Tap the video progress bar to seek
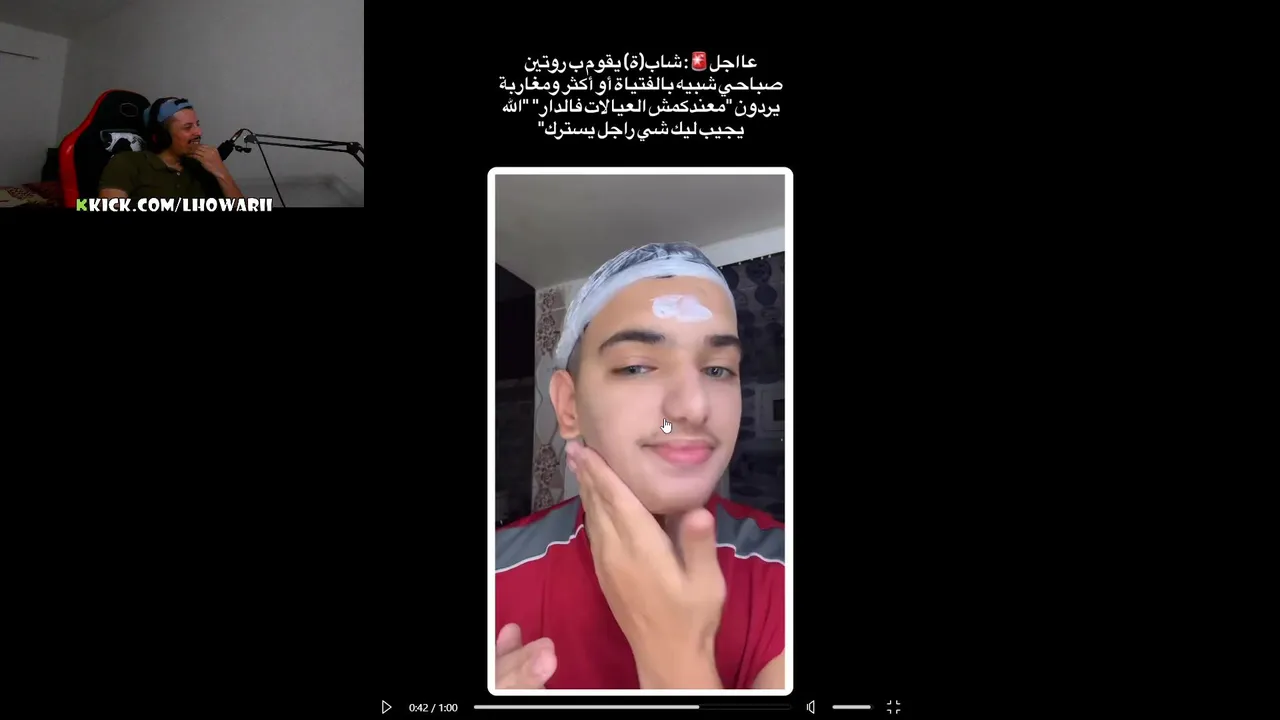 pyautogui.click(x=630, y=707)
